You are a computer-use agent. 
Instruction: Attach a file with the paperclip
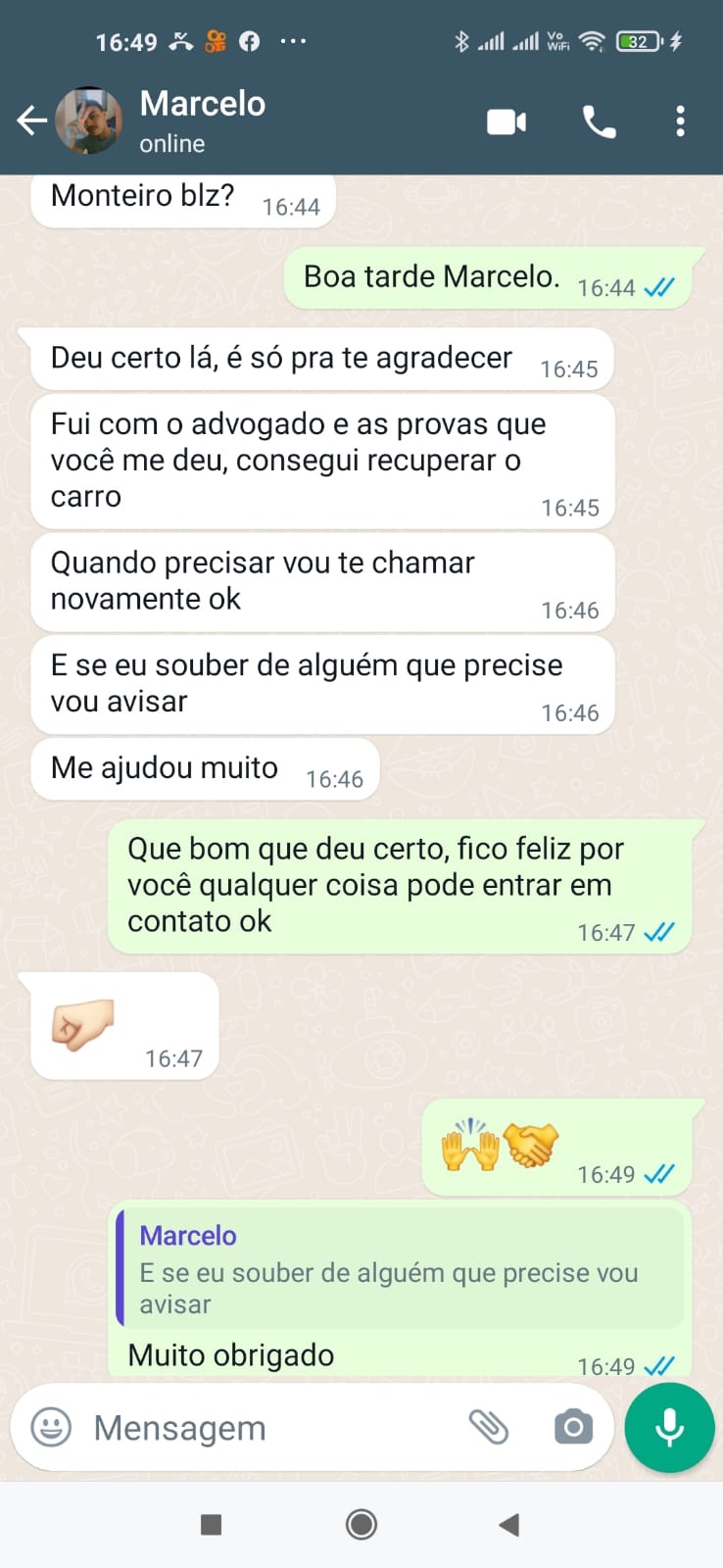point(488,1427)
